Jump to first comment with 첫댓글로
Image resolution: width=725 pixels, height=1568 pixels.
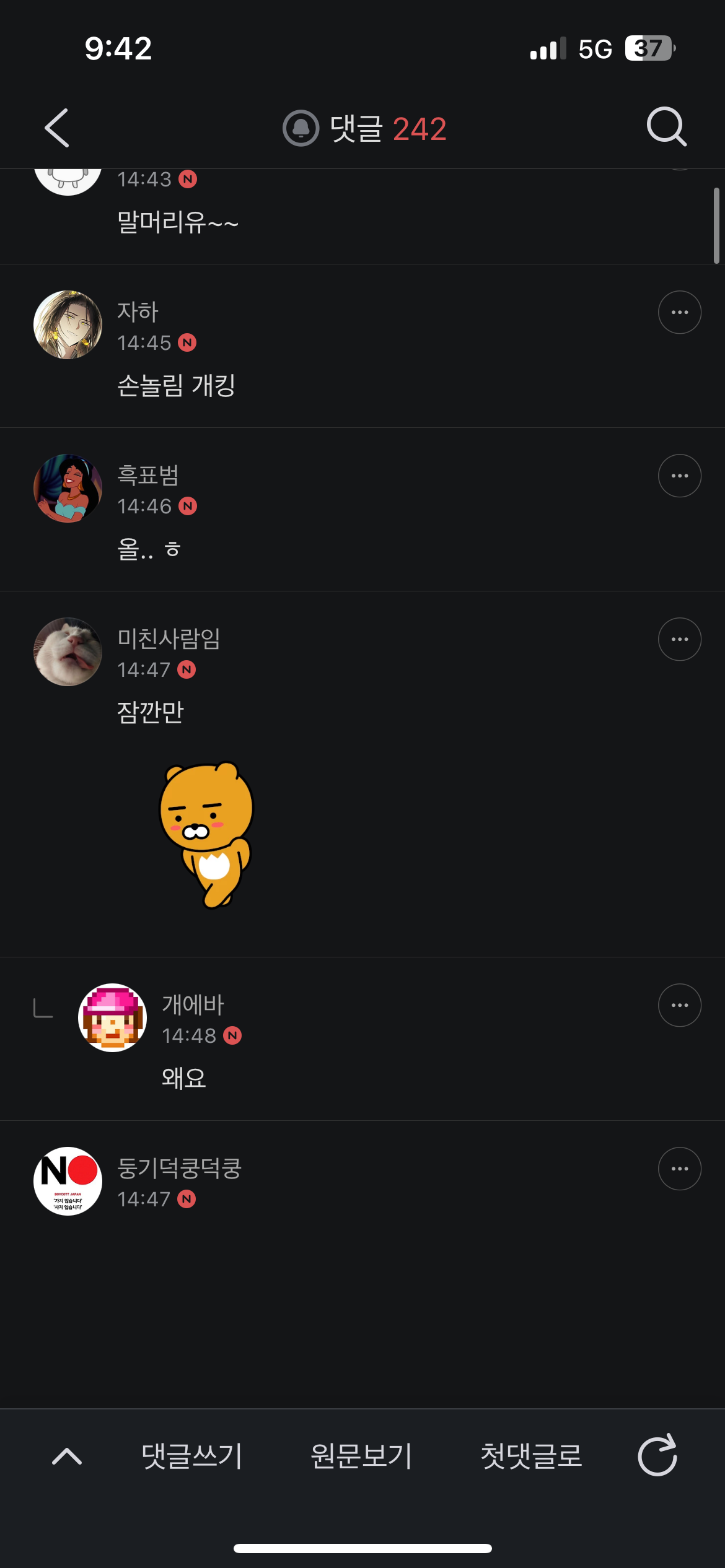(x=531, y=1456)
